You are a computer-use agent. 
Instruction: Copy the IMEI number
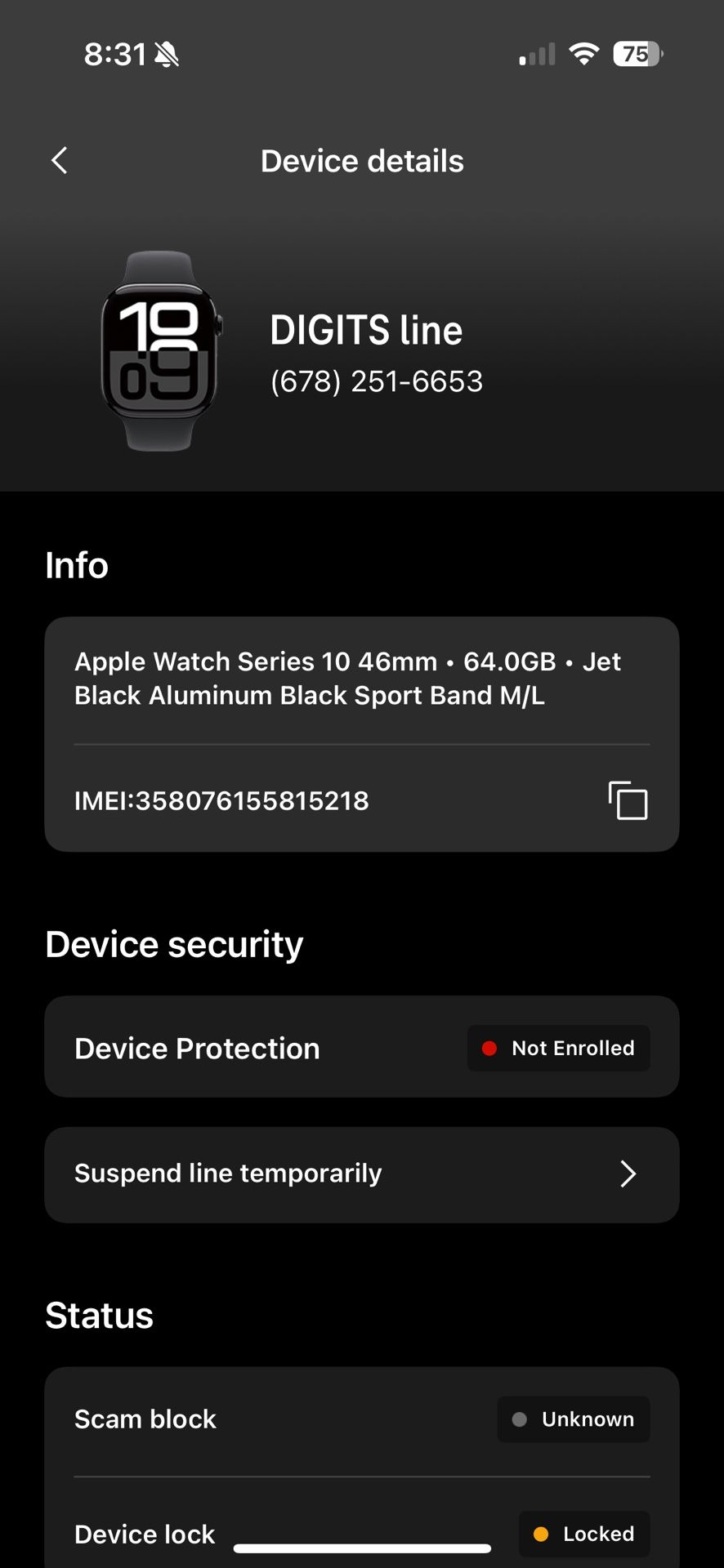tap(628, 800)
